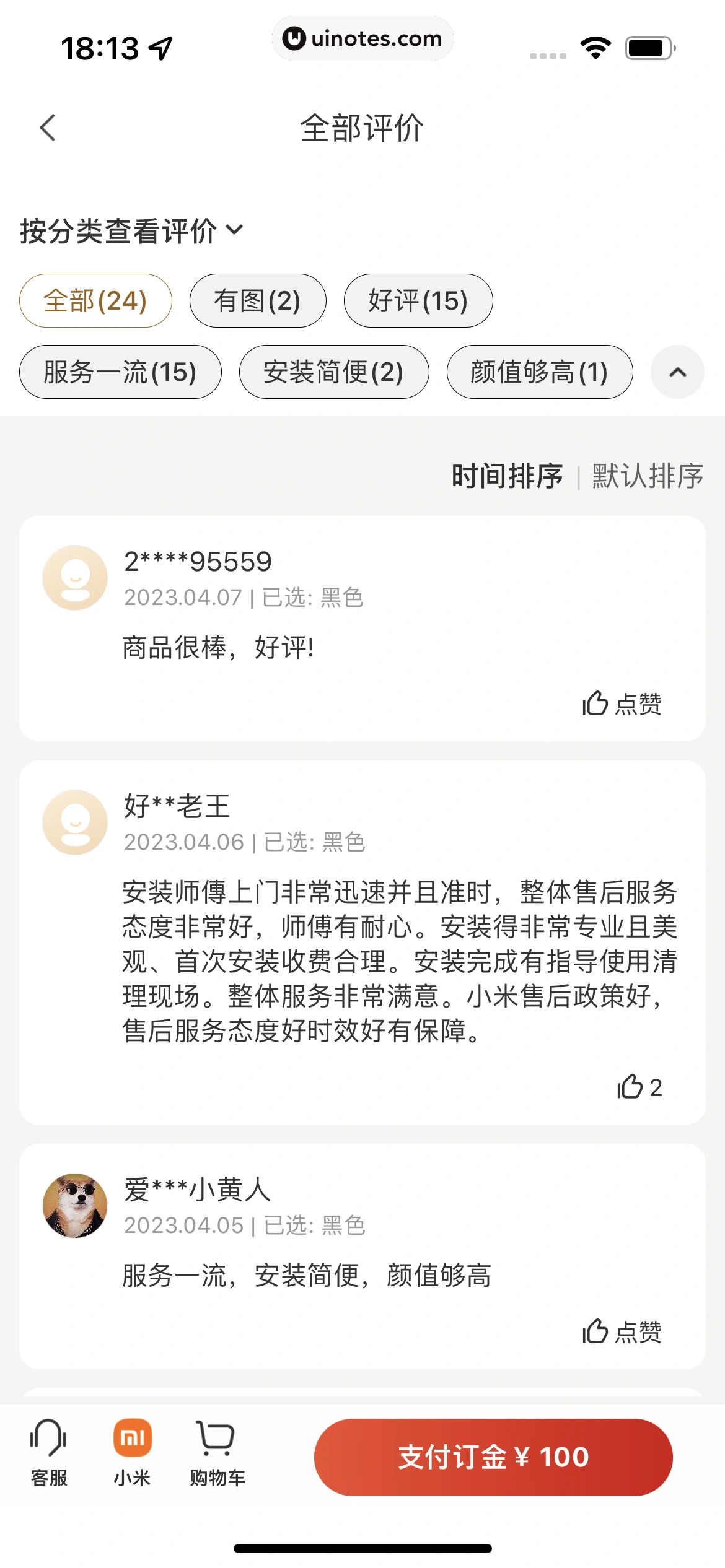The image size is (725, 1568).
Task: Tap the 颜值够高(1) tag chip
Action: (x=540, y=372)
